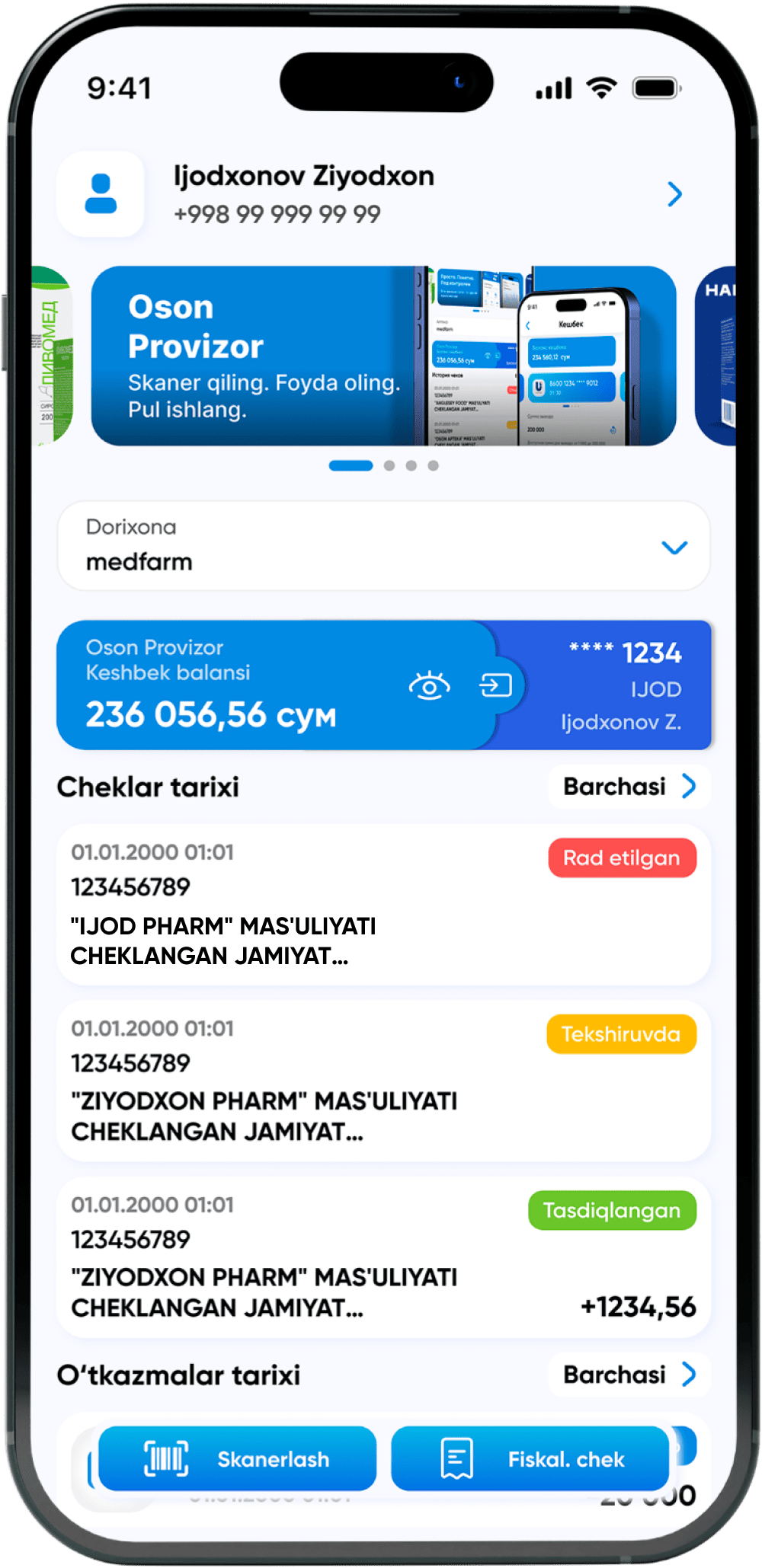View all under O'tkazmalar tarixi
Image resolution: width=762 pixels, height=1568 pixels.
point(629,1375)
